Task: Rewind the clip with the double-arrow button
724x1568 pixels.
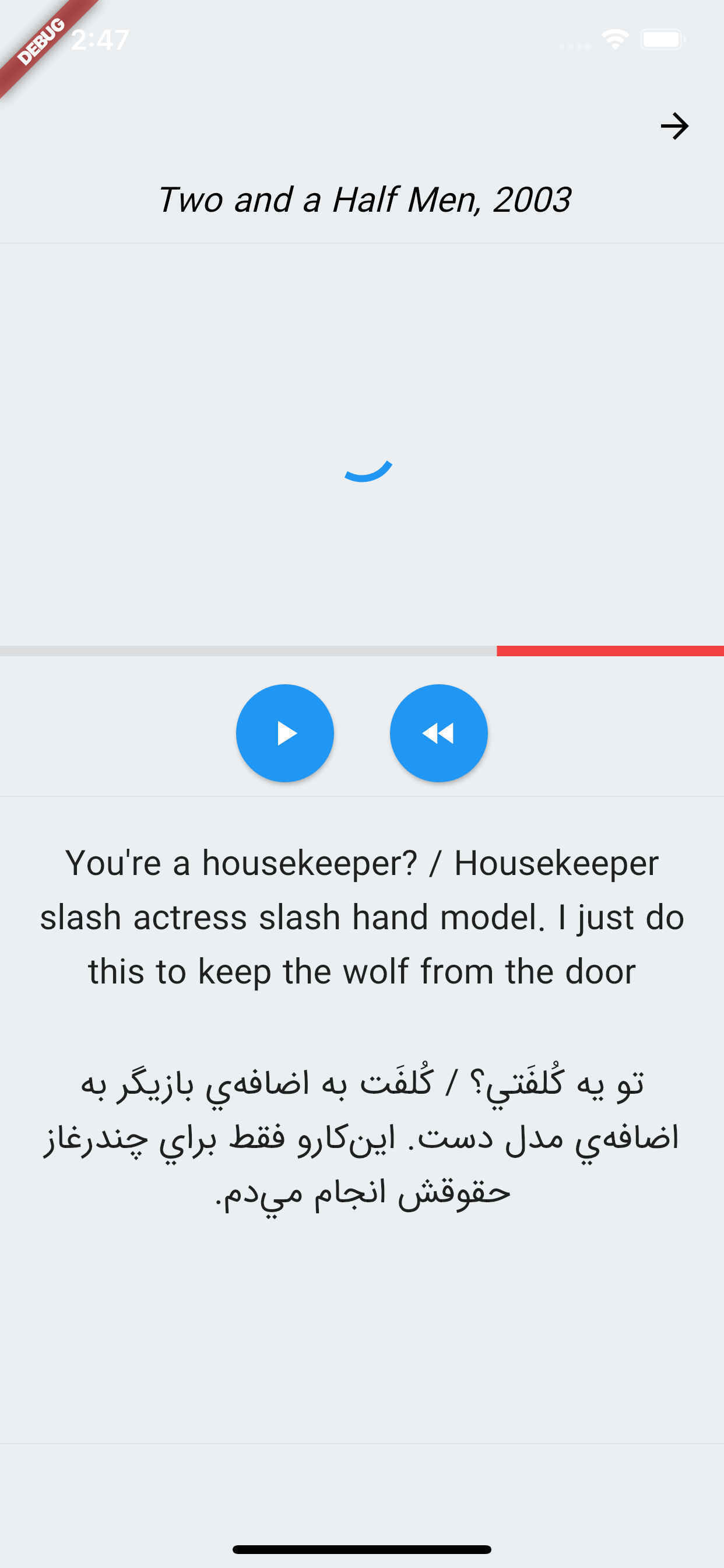Action: pyautogui.click(x=439, y=733)
